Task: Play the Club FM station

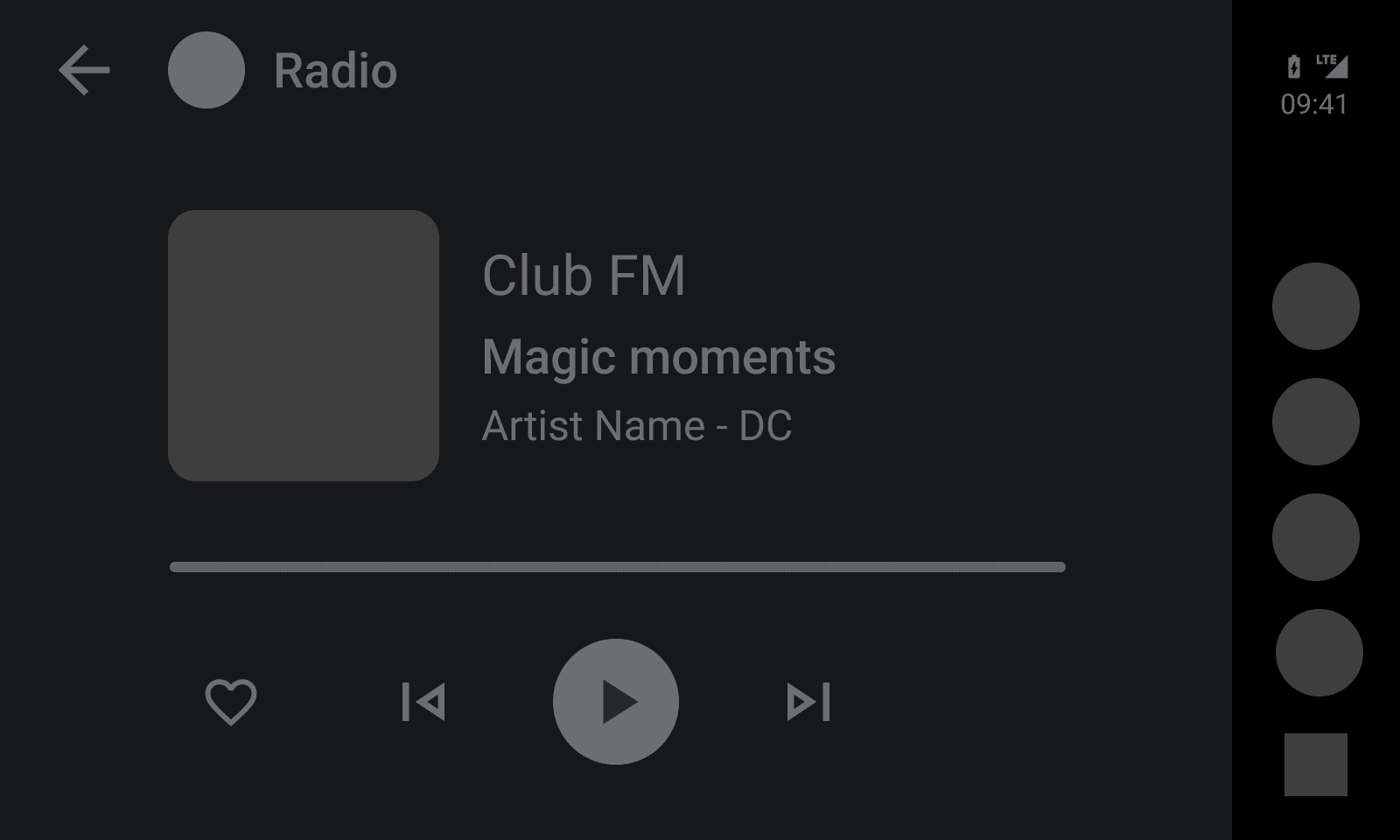Action: point(615,702)
